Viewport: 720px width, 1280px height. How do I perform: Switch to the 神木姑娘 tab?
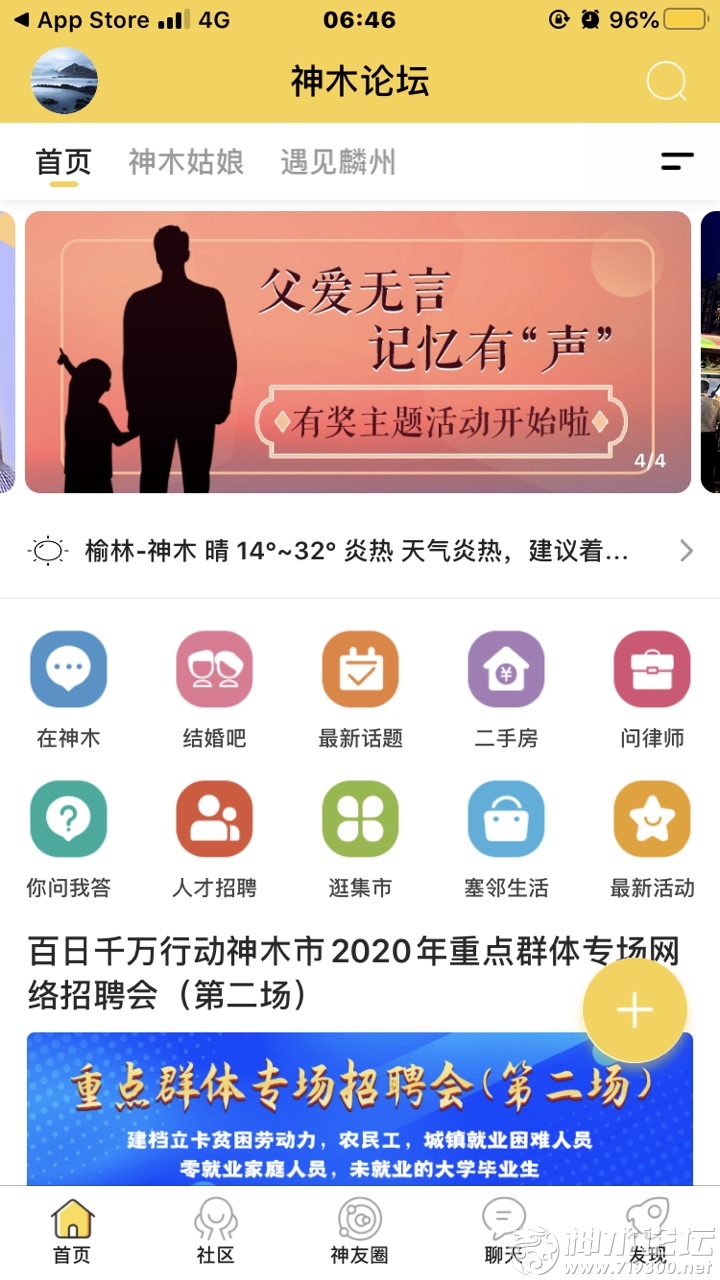pos(186,162)
